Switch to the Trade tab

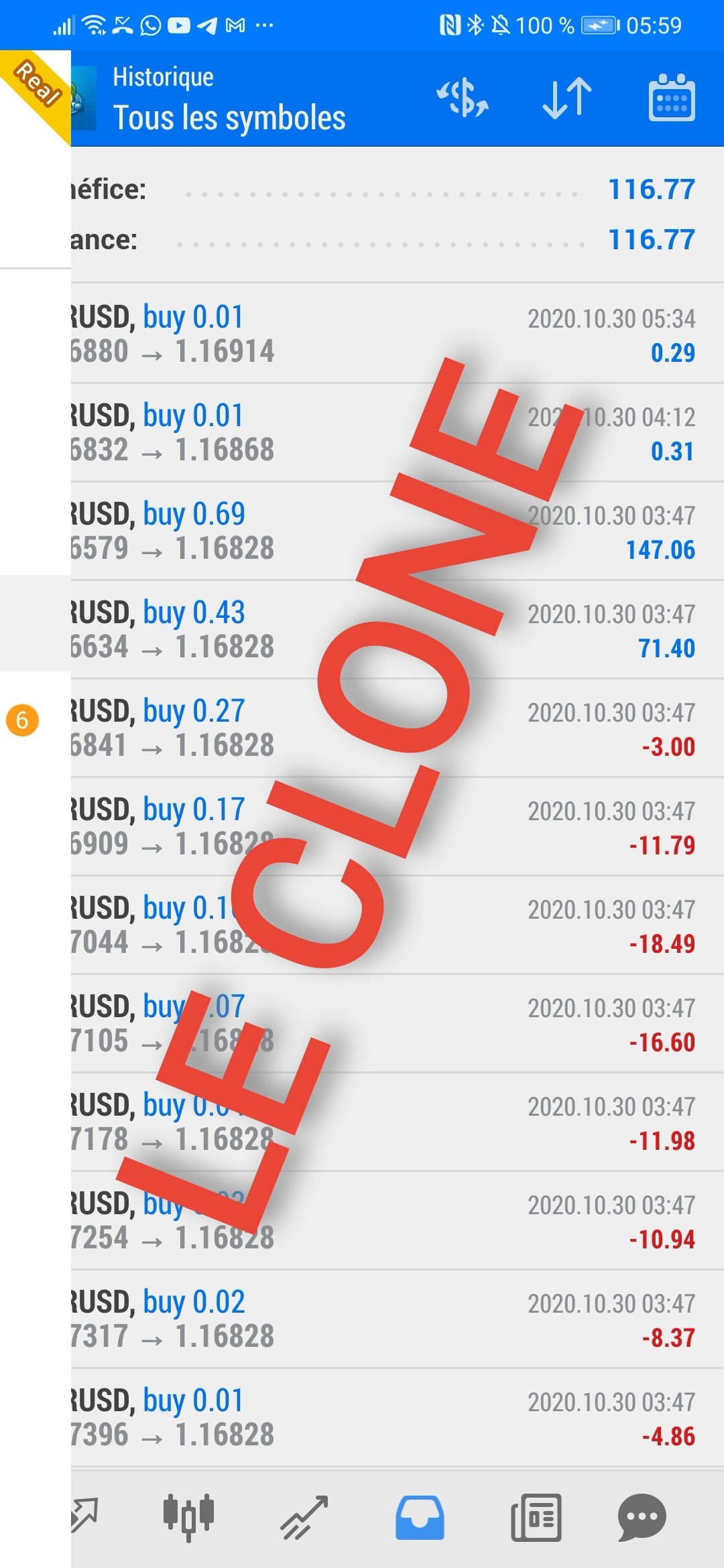click(304, 1516)
